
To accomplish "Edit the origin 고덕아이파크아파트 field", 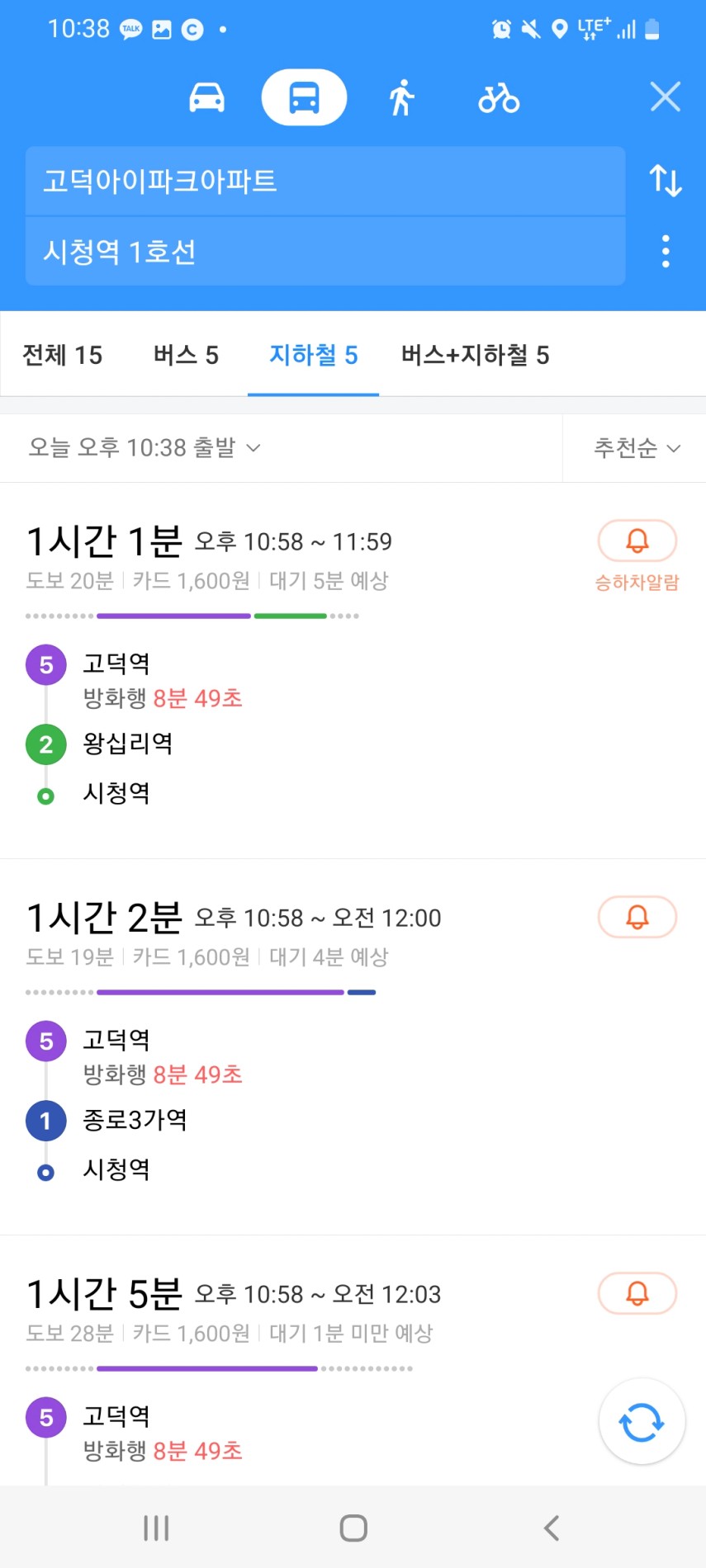I will click(x=325, y=182).
